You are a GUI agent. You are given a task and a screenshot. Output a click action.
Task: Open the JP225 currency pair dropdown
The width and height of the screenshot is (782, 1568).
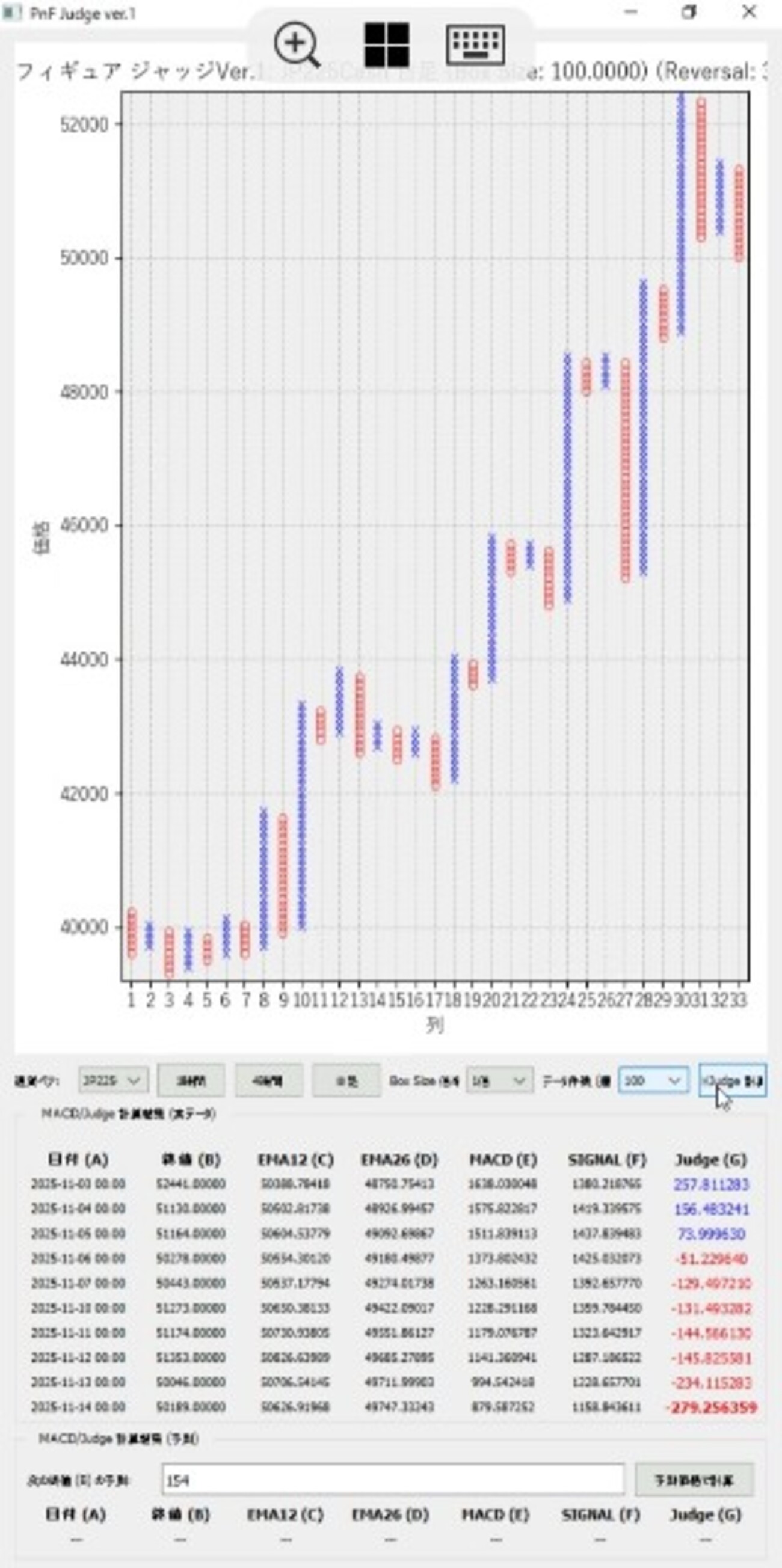(x=112, y=1080)
